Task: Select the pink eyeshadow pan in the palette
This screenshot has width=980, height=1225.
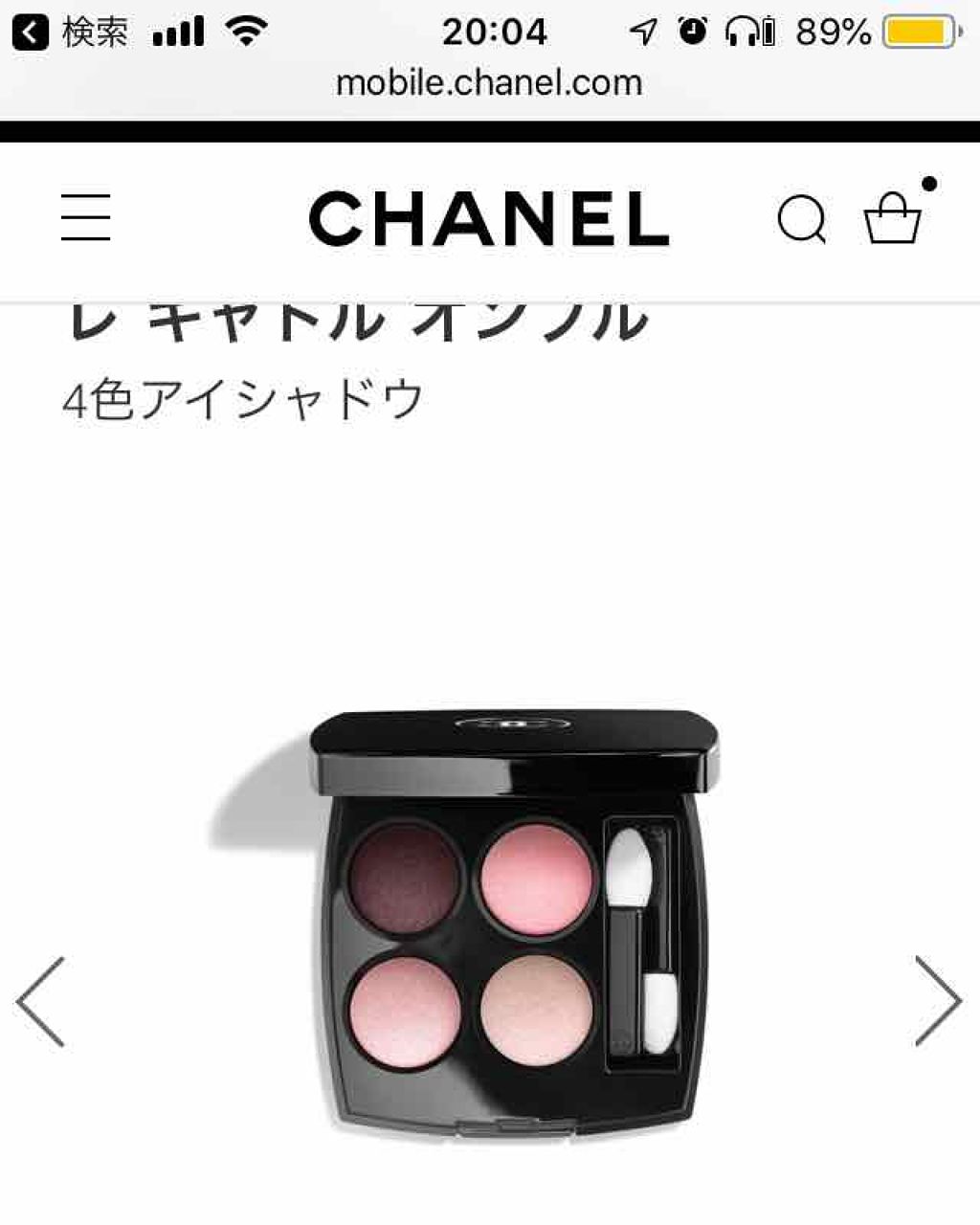Action: point(537,876)
